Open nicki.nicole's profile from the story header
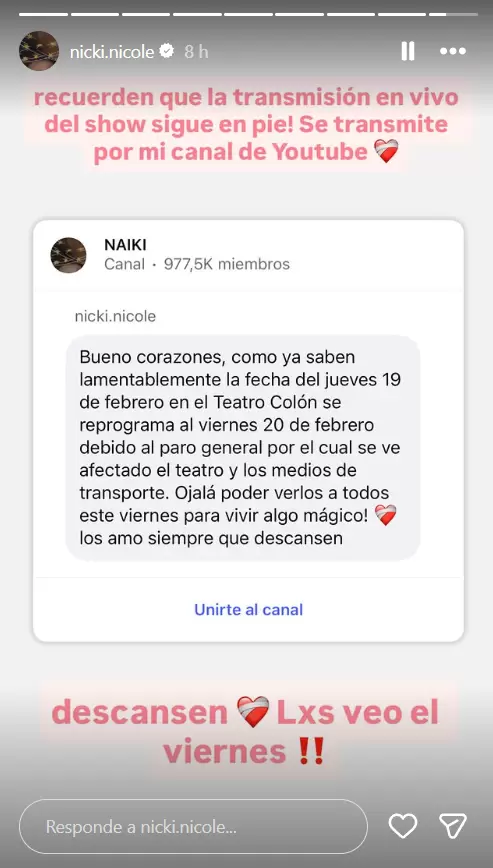The height and width of the screenshot is (868, 493). (112, 51)
